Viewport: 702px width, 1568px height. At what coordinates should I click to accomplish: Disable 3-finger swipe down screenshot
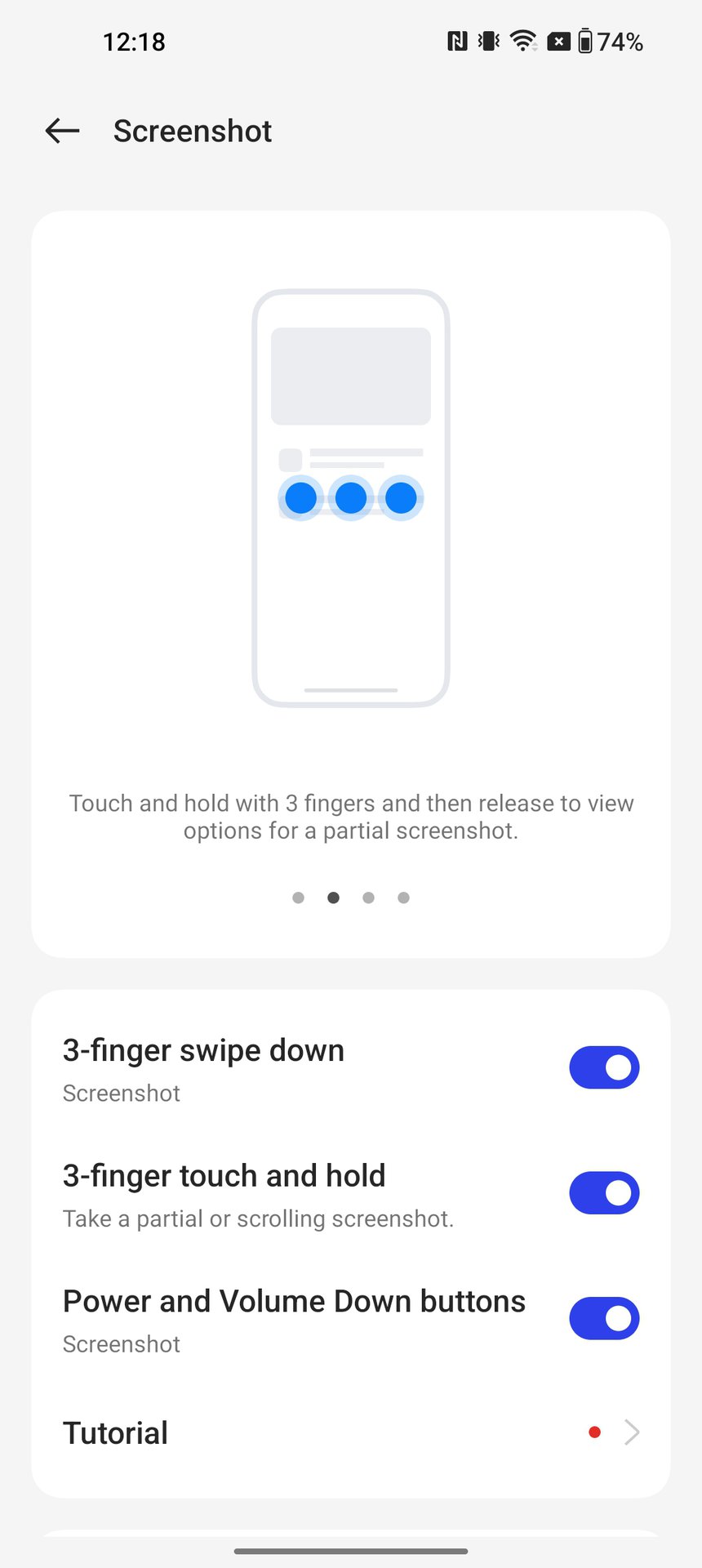click(604, 1067)
